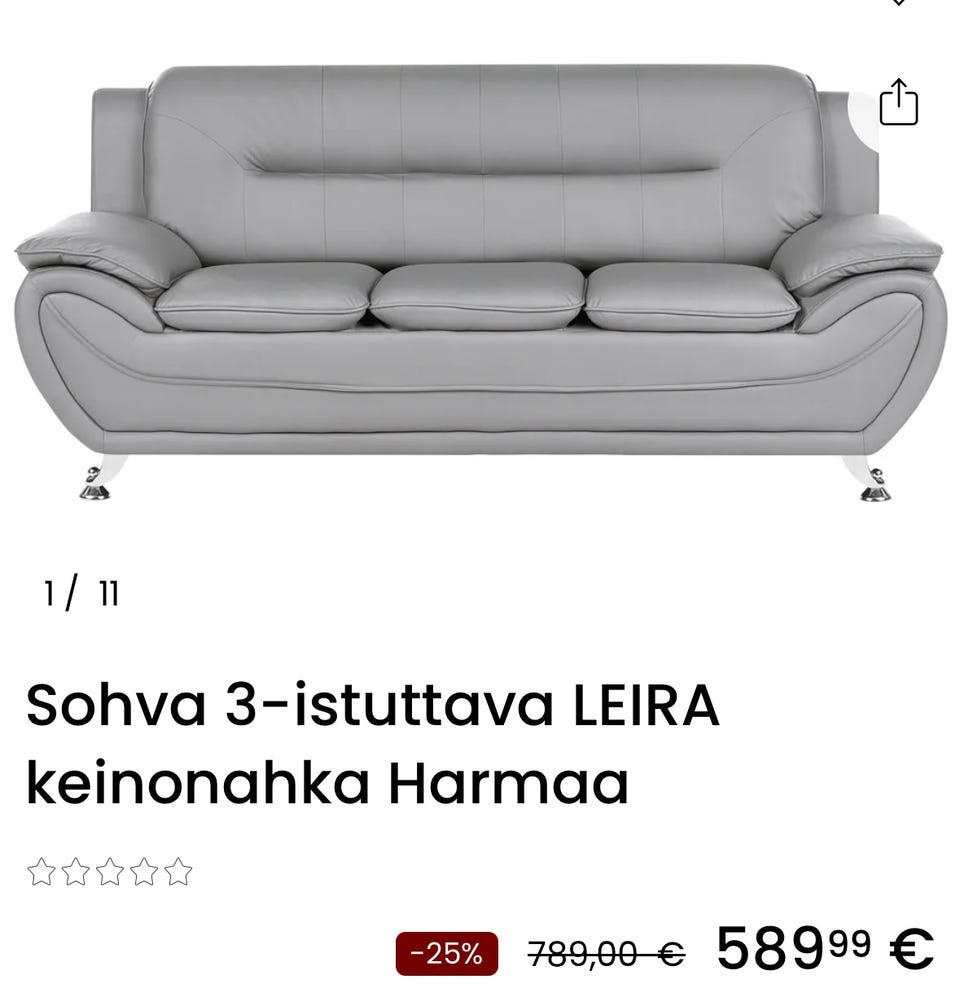Expand the product image to full screen
Screen dimensions: 960x997
point(480,280)
